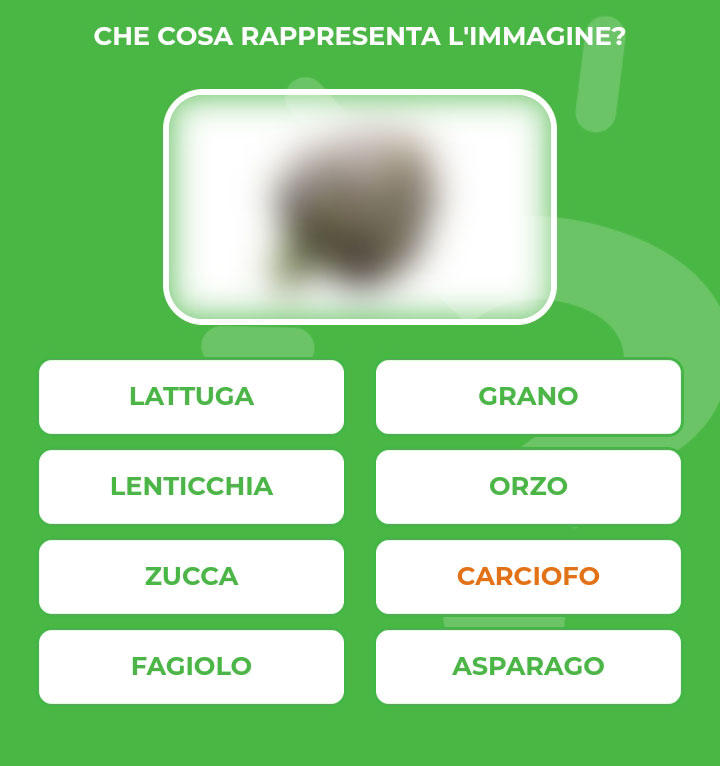Tap the ORZO answer button

coord(528,487)
